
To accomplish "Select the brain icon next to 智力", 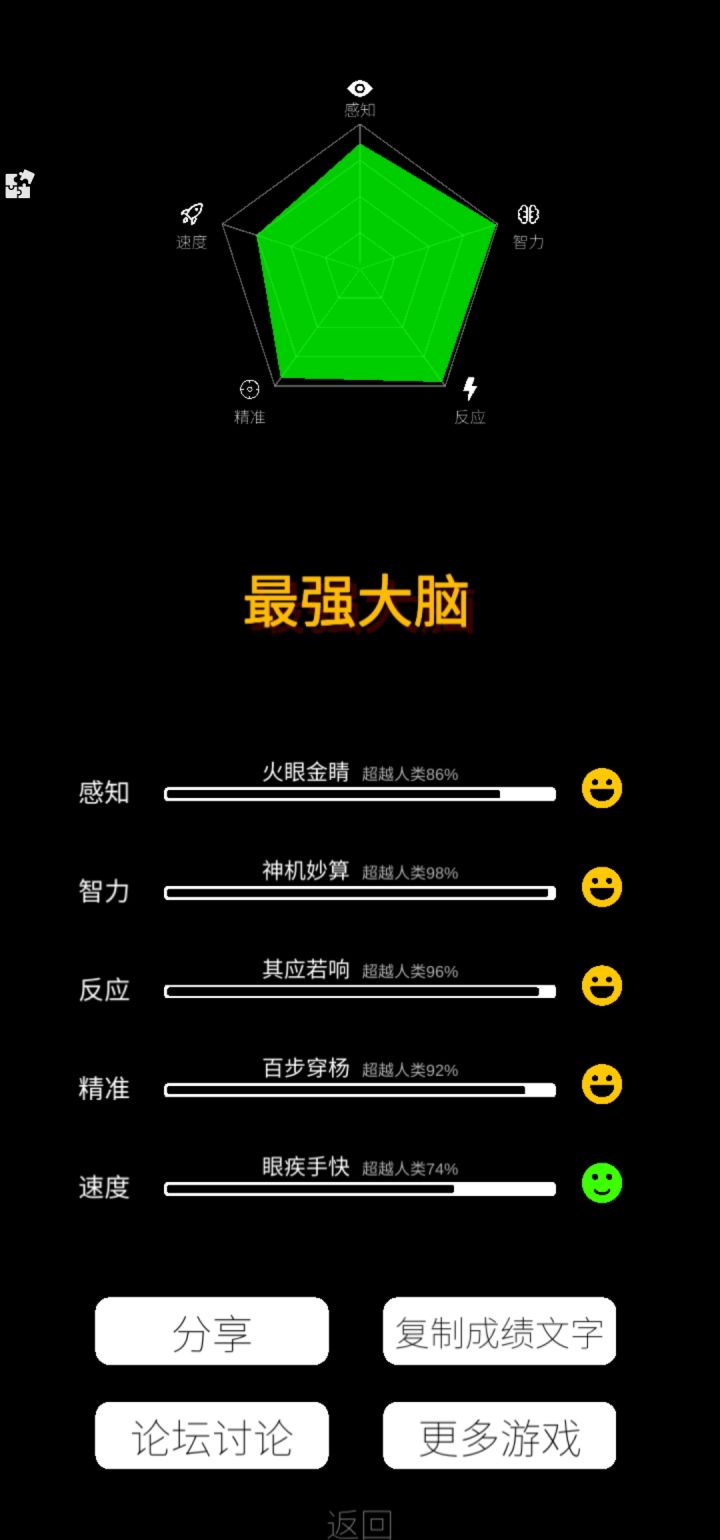I will click(x=529, y=213).
